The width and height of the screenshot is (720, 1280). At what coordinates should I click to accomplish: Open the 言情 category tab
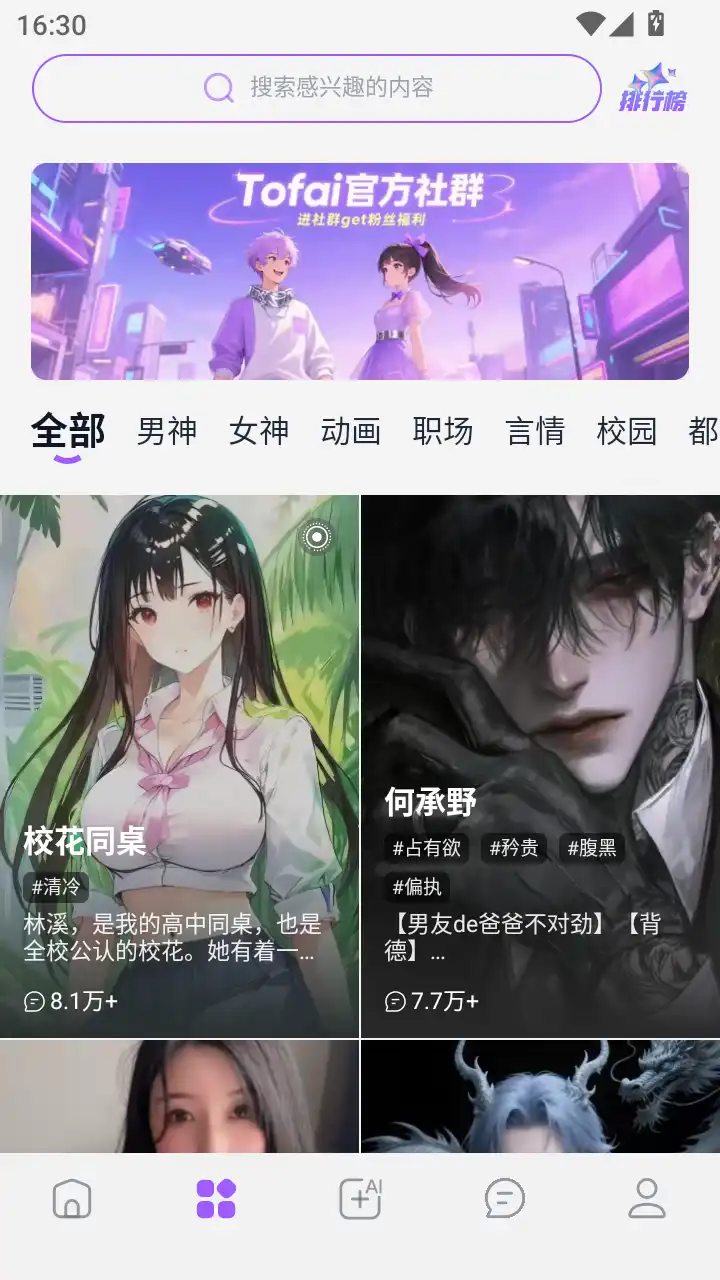pyautogui.click(x=535, y=431)
